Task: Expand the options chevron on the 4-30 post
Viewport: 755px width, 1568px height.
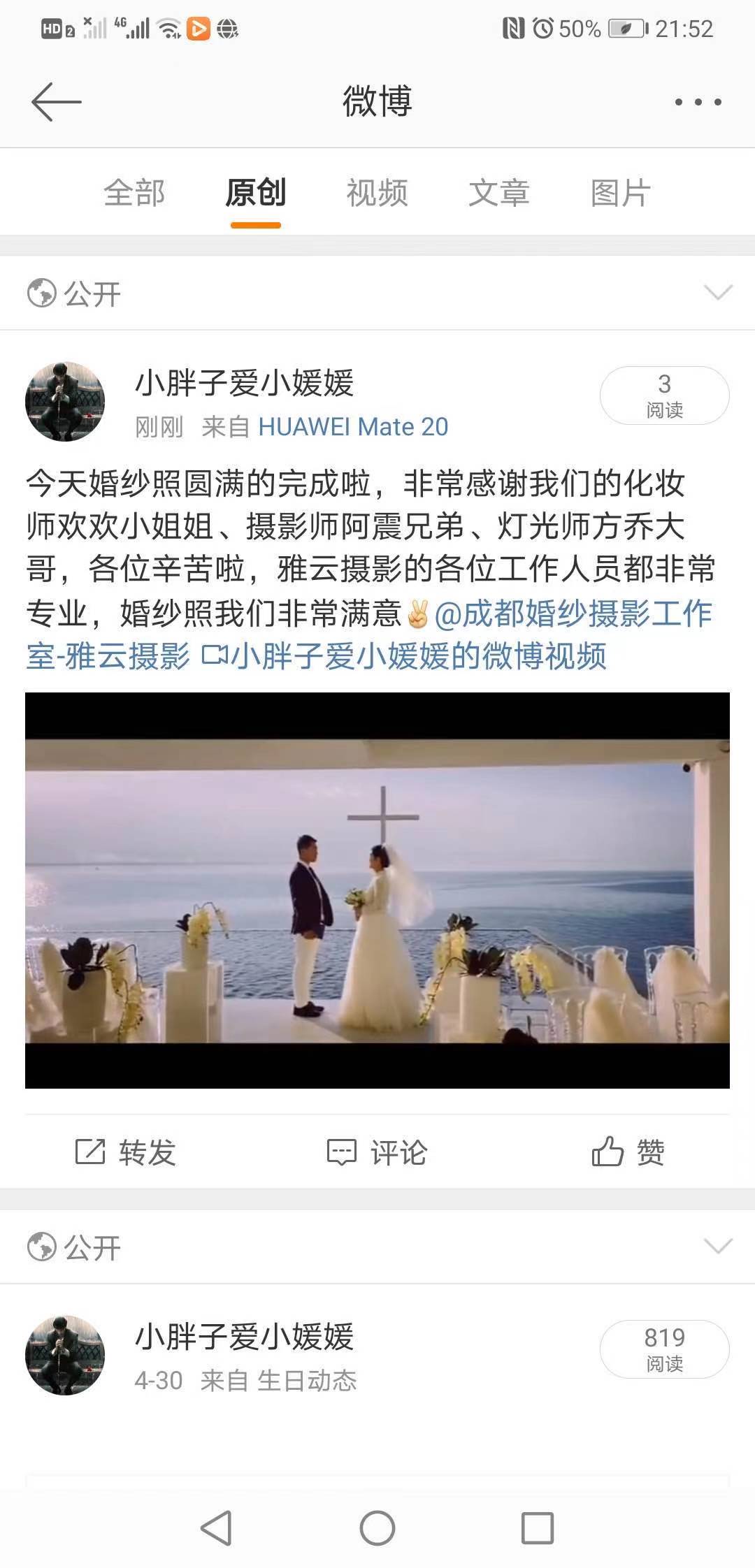Action: (718, 1246)
